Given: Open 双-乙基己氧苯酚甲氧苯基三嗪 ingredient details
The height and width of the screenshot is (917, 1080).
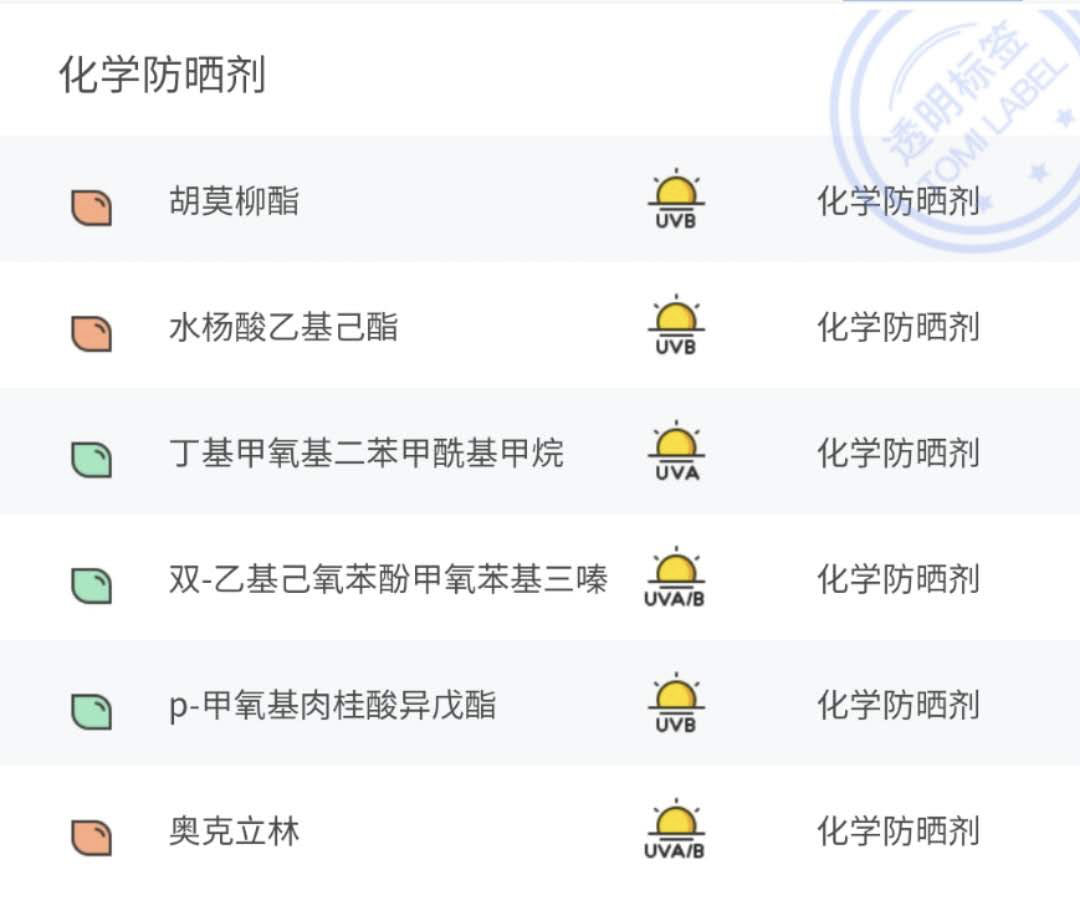Looking at the screenshot, I should click(x=388, y=580).
